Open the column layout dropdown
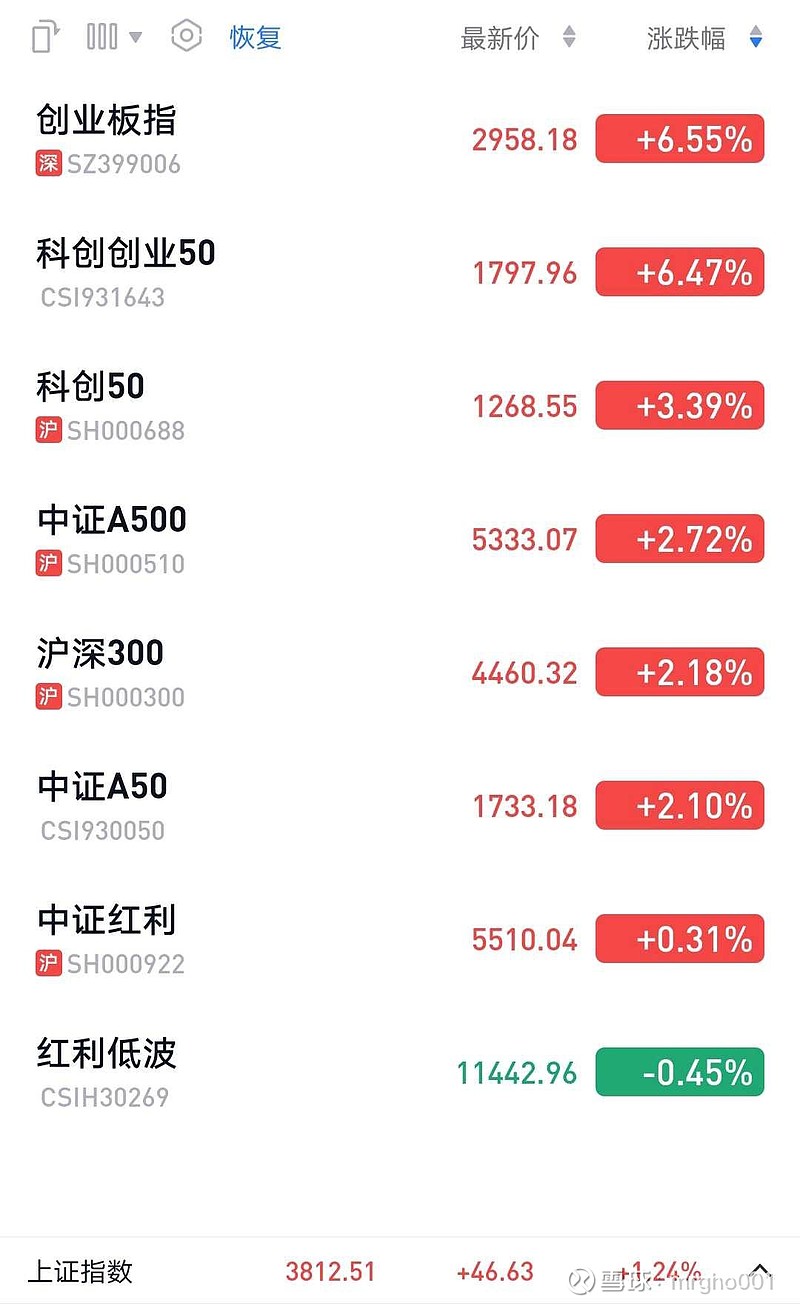The image size is (800, 1306). pyautogui.click(x=113, y=38)
